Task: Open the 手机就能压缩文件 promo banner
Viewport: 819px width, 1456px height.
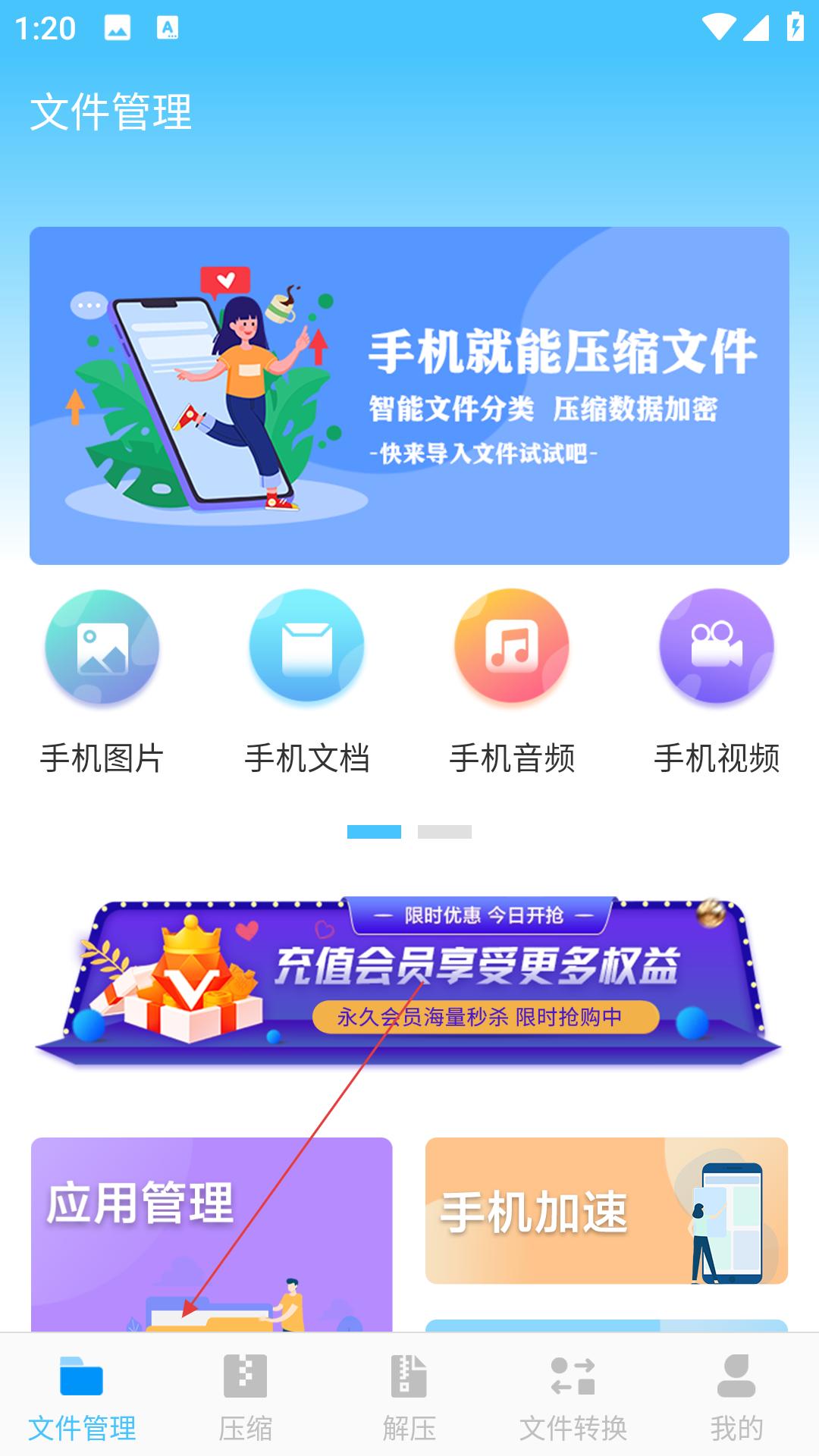Action: pos(409,395)
